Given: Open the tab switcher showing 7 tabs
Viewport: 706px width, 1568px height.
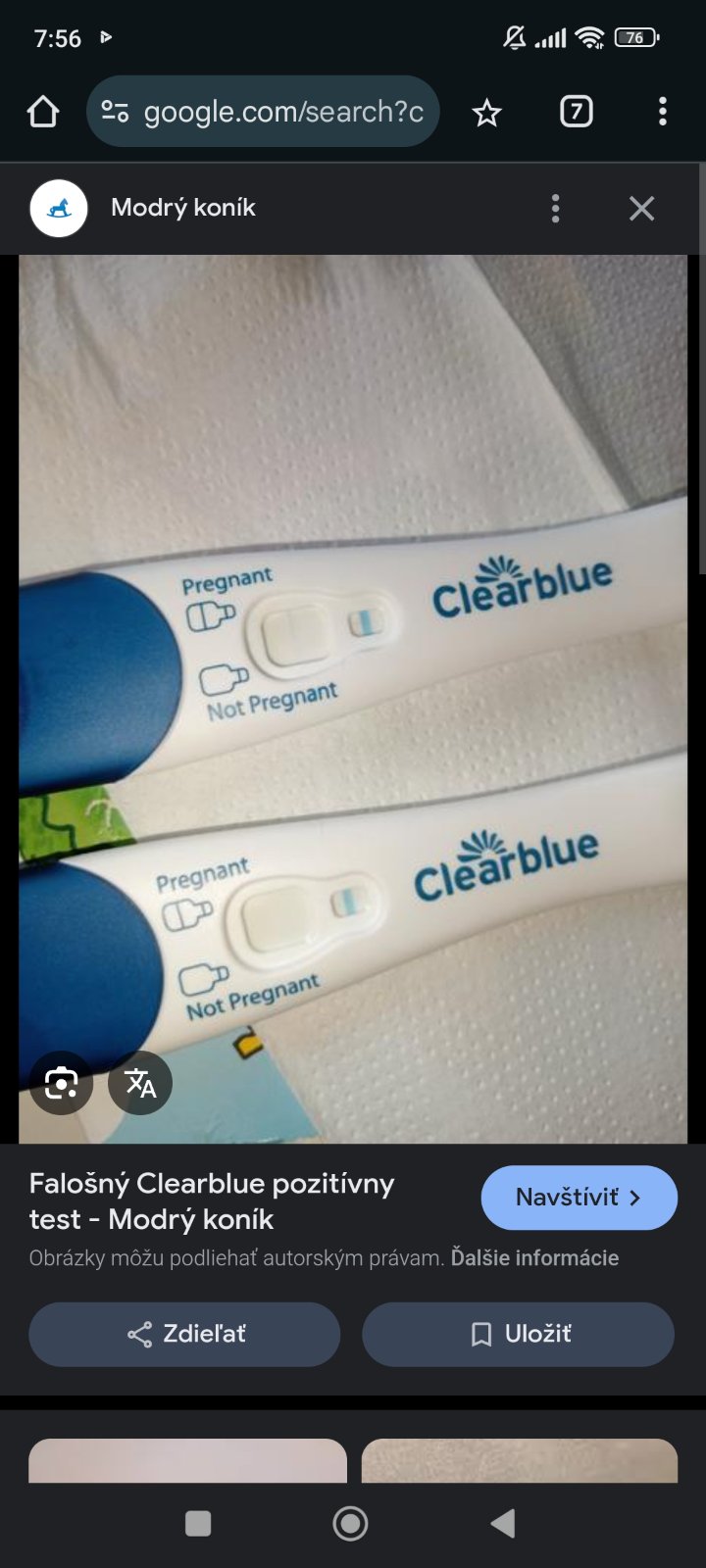Looking at the screenshot, I should point(576,113).
